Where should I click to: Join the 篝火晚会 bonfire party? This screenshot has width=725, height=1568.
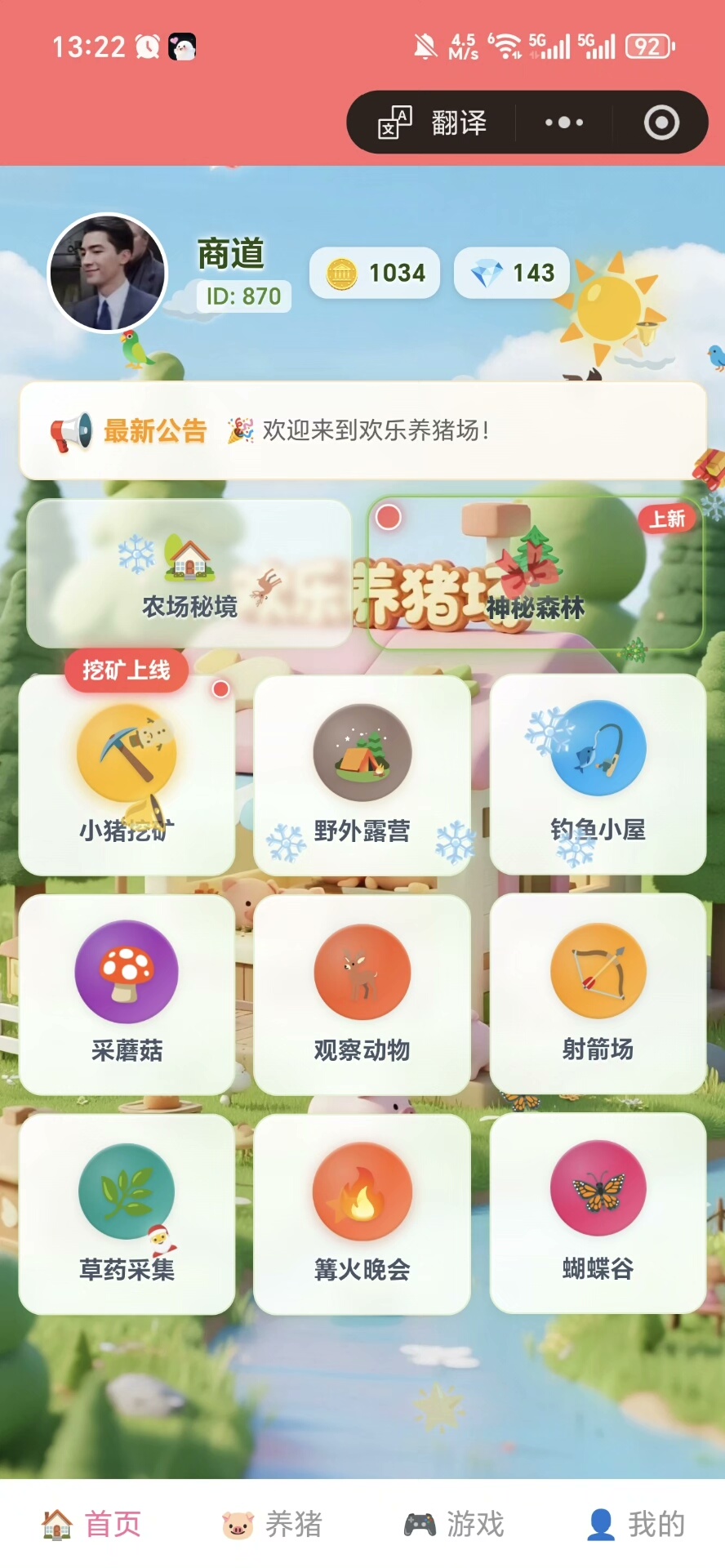click(362, 1214)
